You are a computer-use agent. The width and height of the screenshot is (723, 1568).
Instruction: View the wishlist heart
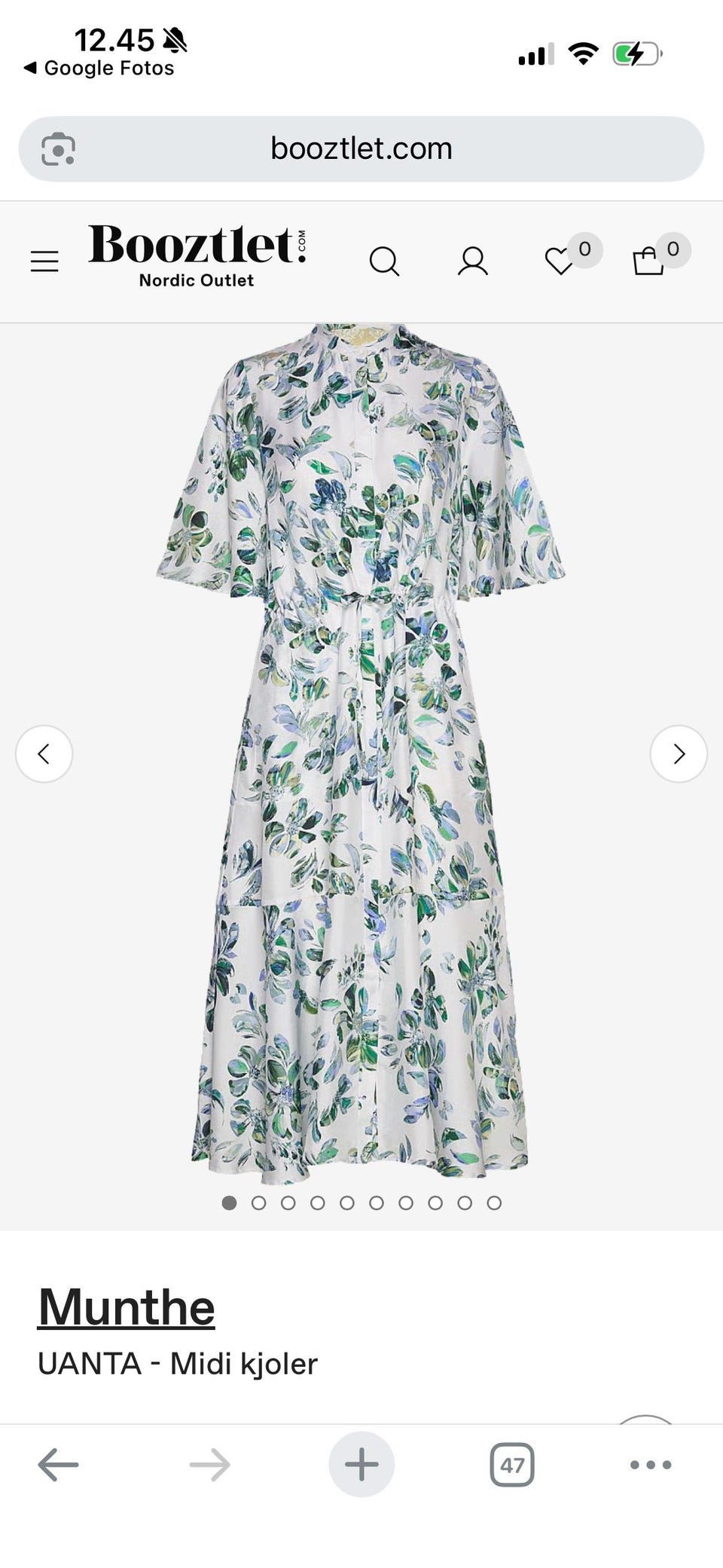tap(560, 261)
